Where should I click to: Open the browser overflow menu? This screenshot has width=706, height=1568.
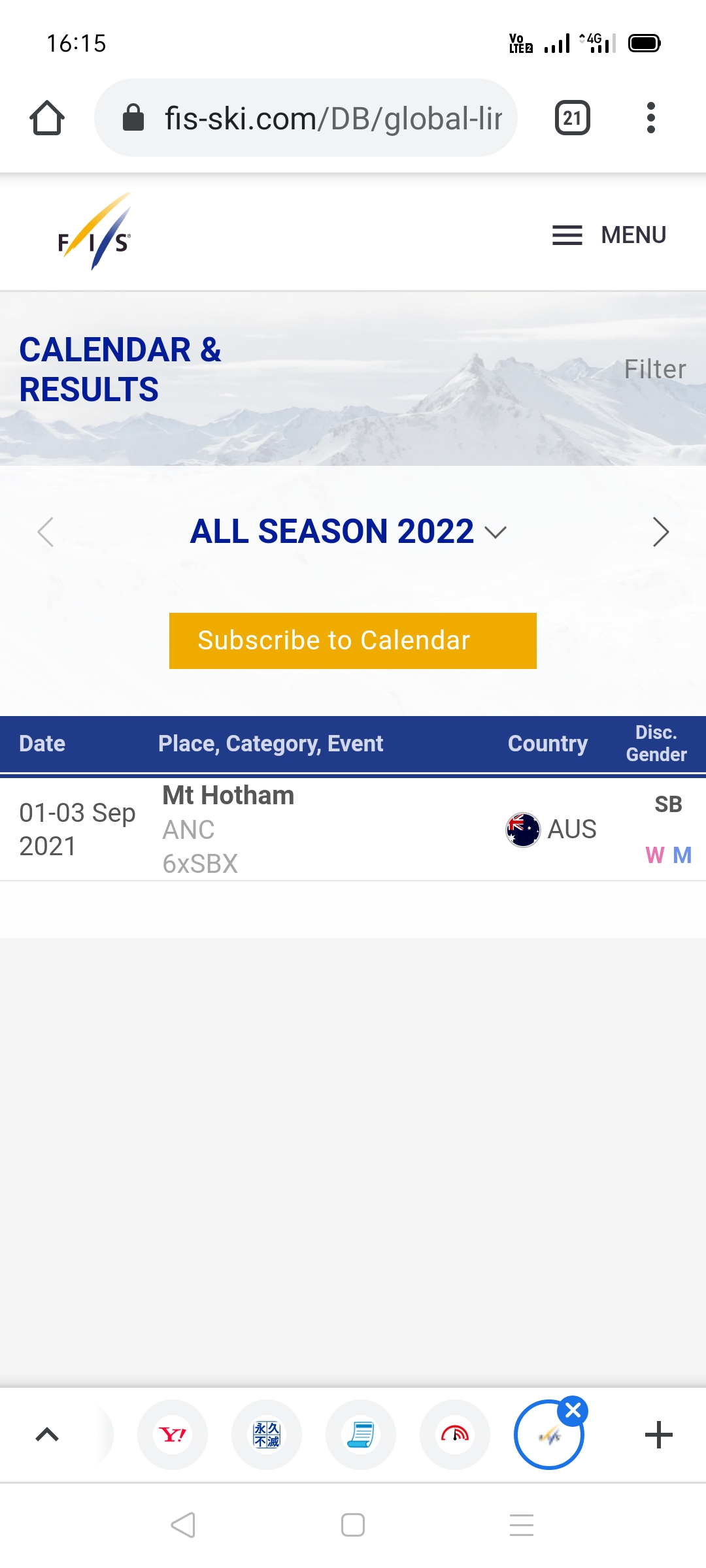650,118
